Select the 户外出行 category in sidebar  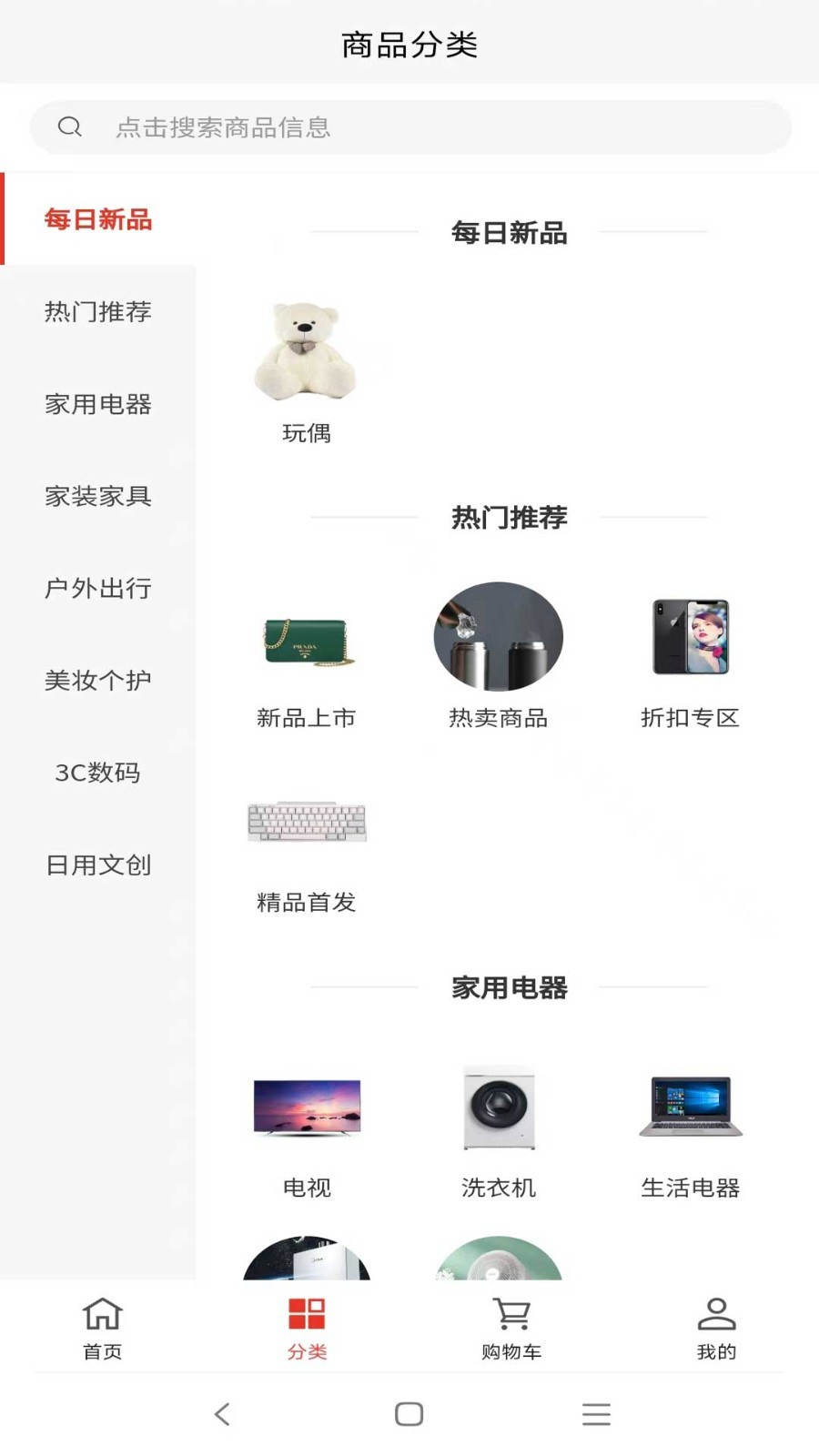(97, 589)
